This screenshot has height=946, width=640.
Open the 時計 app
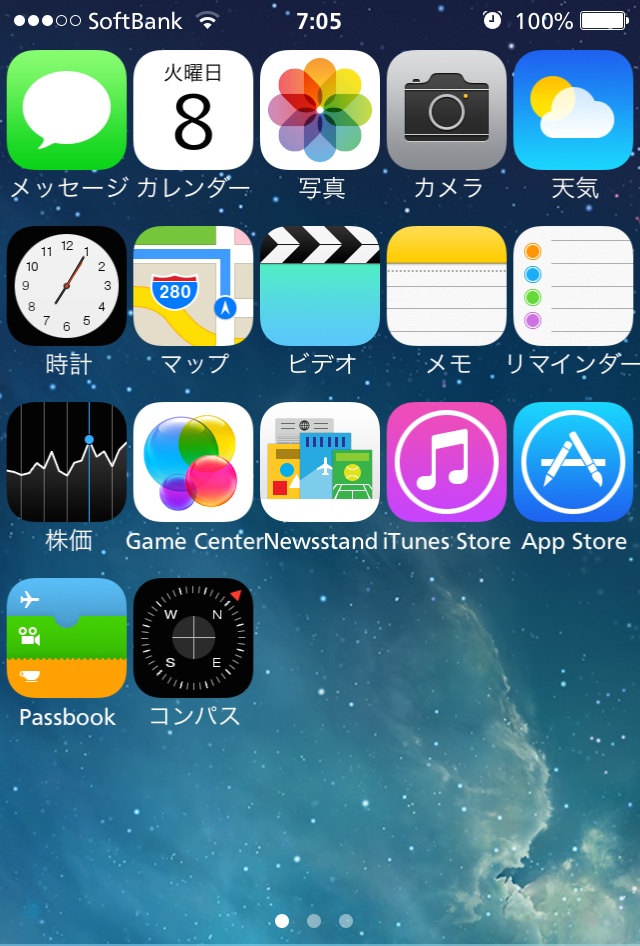[66, 286]
